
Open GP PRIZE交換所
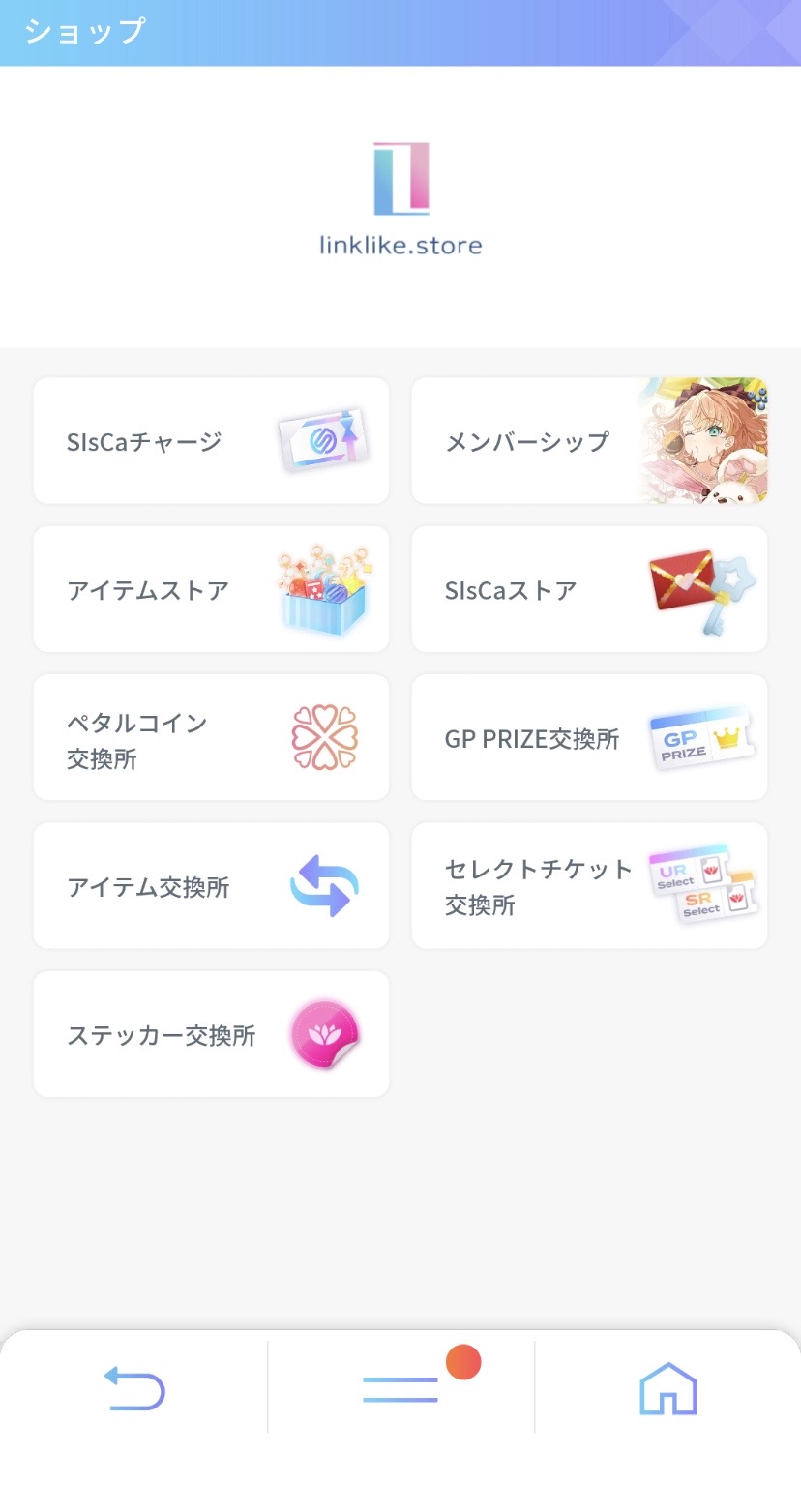(589, 738)
